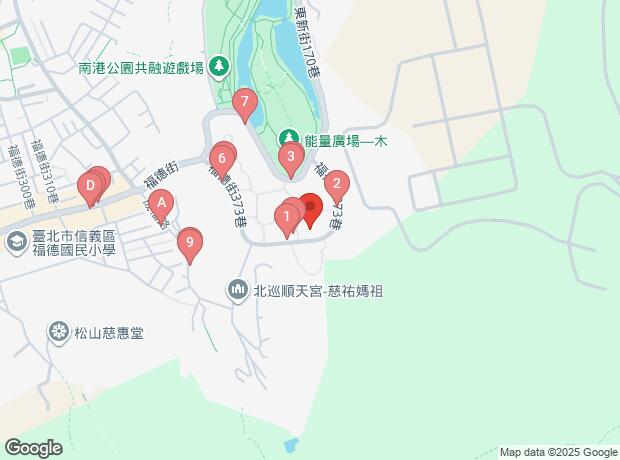620x460 pixels.
Task: Open map marker number 3
Action: coord(291,159)
